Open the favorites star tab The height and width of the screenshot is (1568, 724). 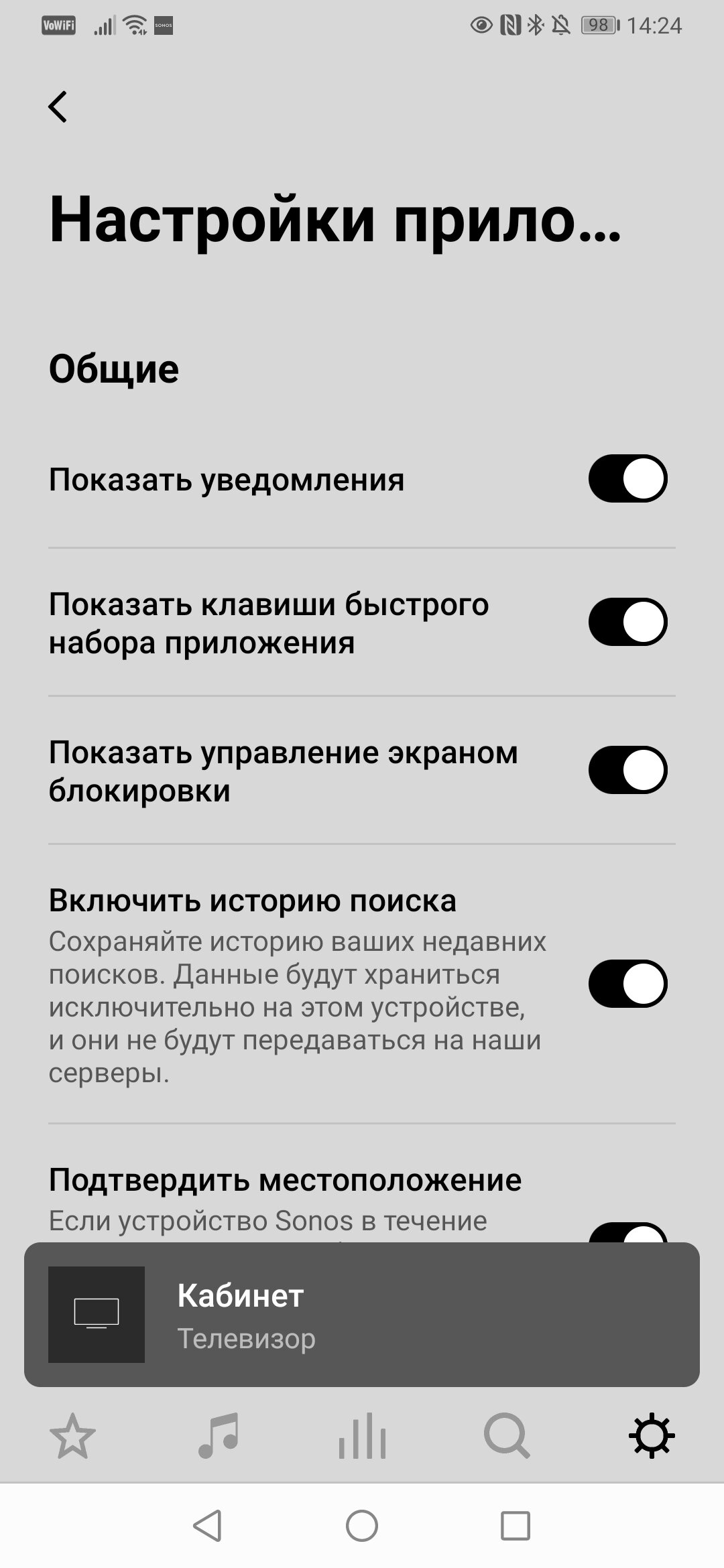72,1435
